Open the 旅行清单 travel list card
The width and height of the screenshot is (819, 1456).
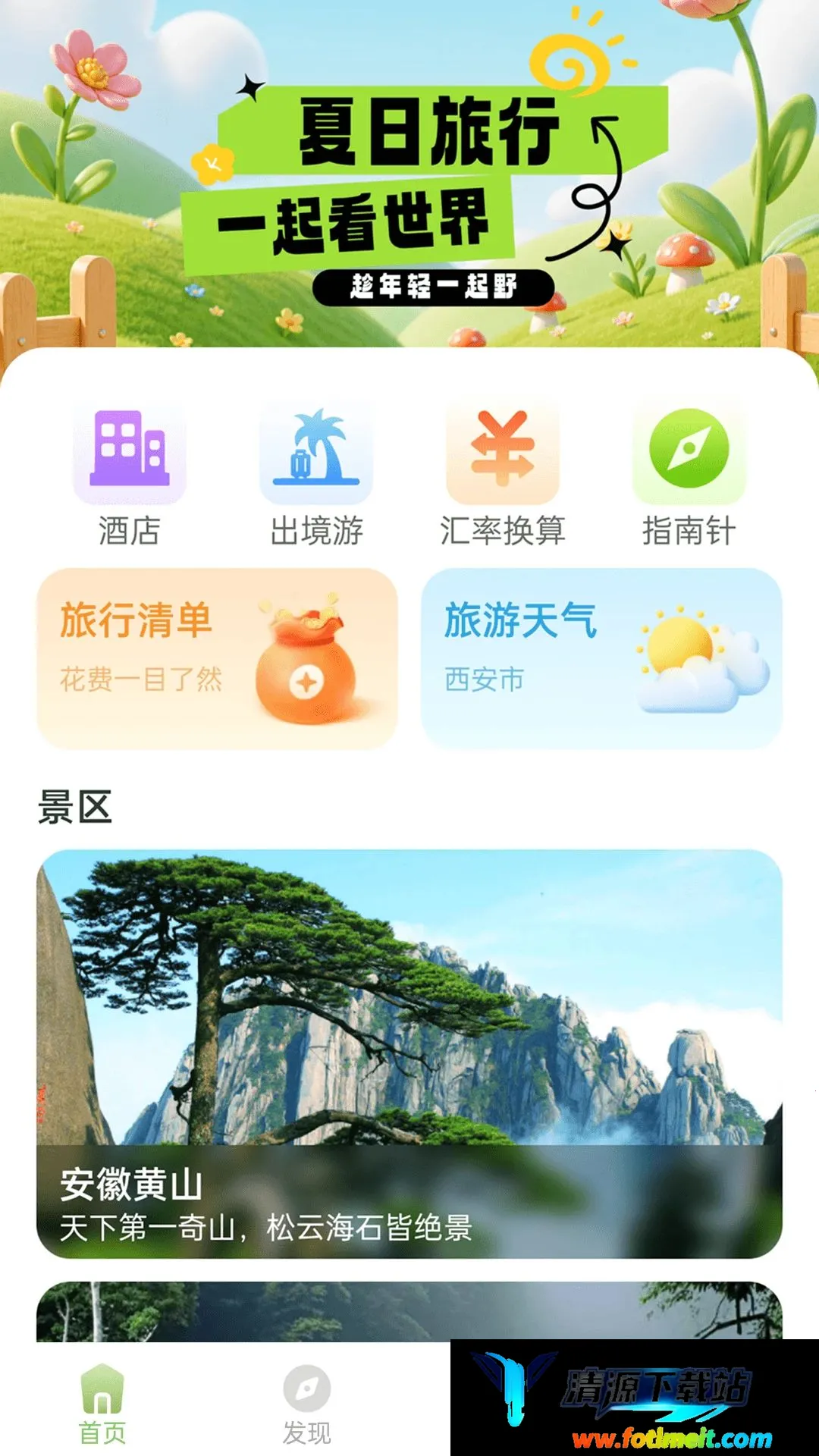(218, 659)
